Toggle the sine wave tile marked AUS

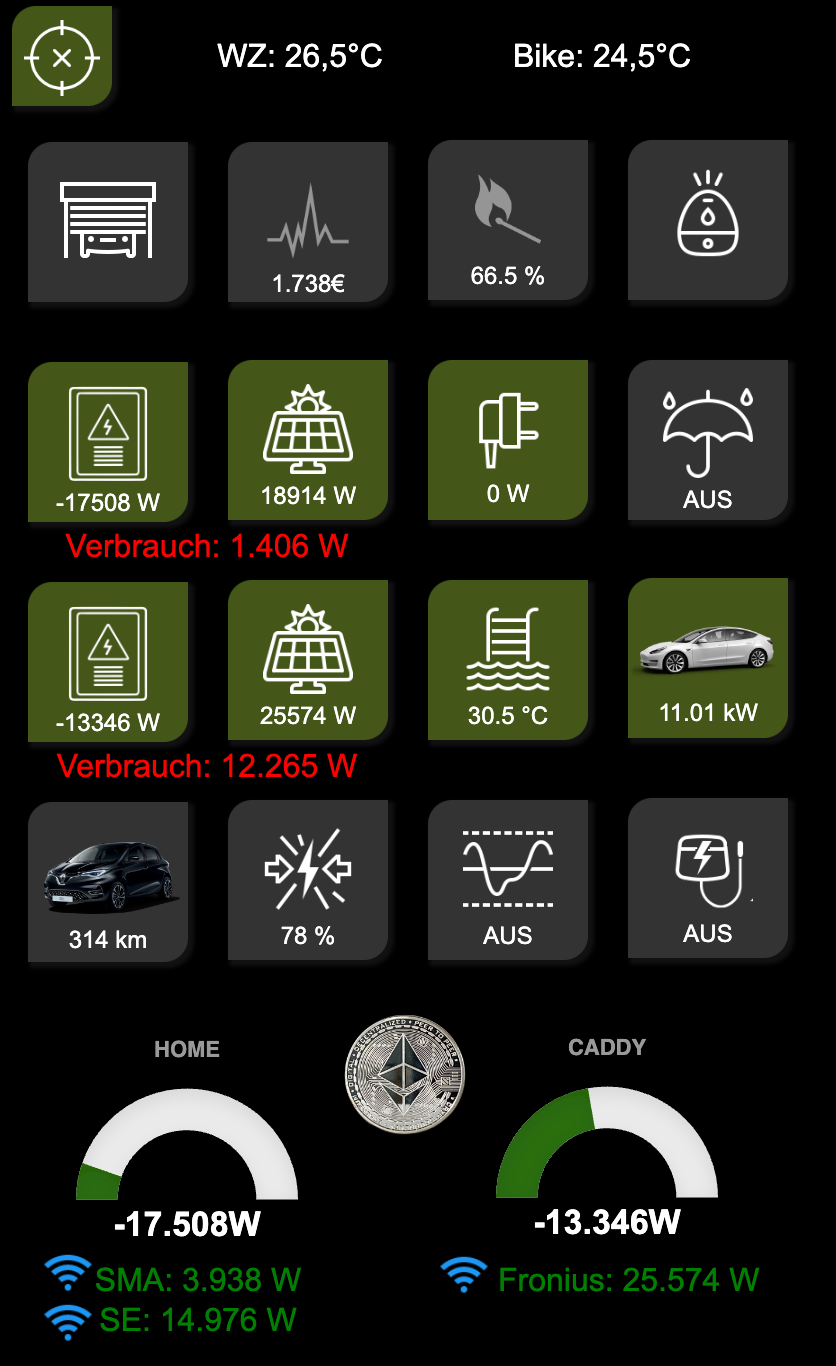[x=508, y=881]
